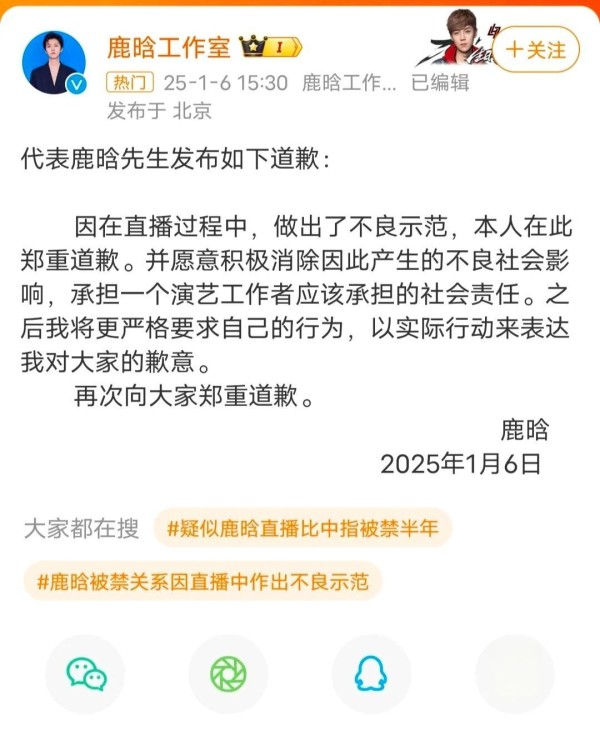The image size is (600, 731).
Task: Open topic #鹿晗被禁关系因直播中作出不良示范
Action: click(x=203, y=579)
